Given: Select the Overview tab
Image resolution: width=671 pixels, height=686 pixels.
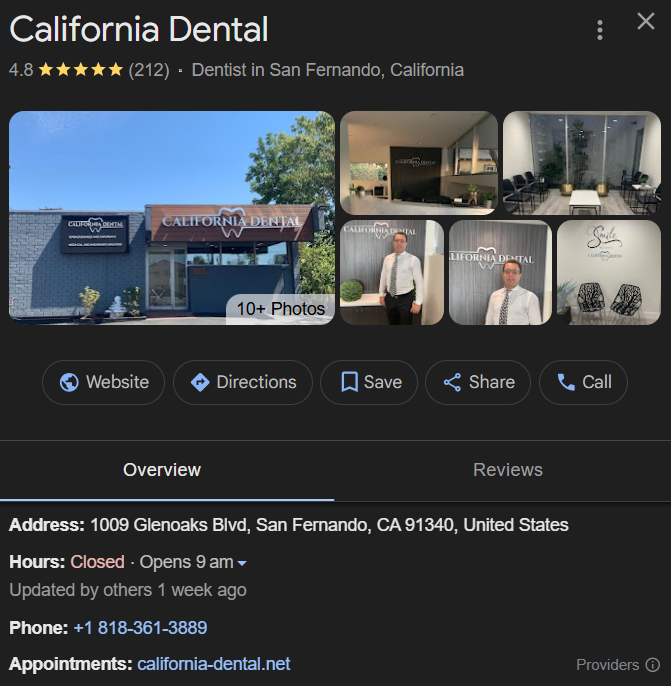Looking at the screenshot, I should [x=162, y=470].
